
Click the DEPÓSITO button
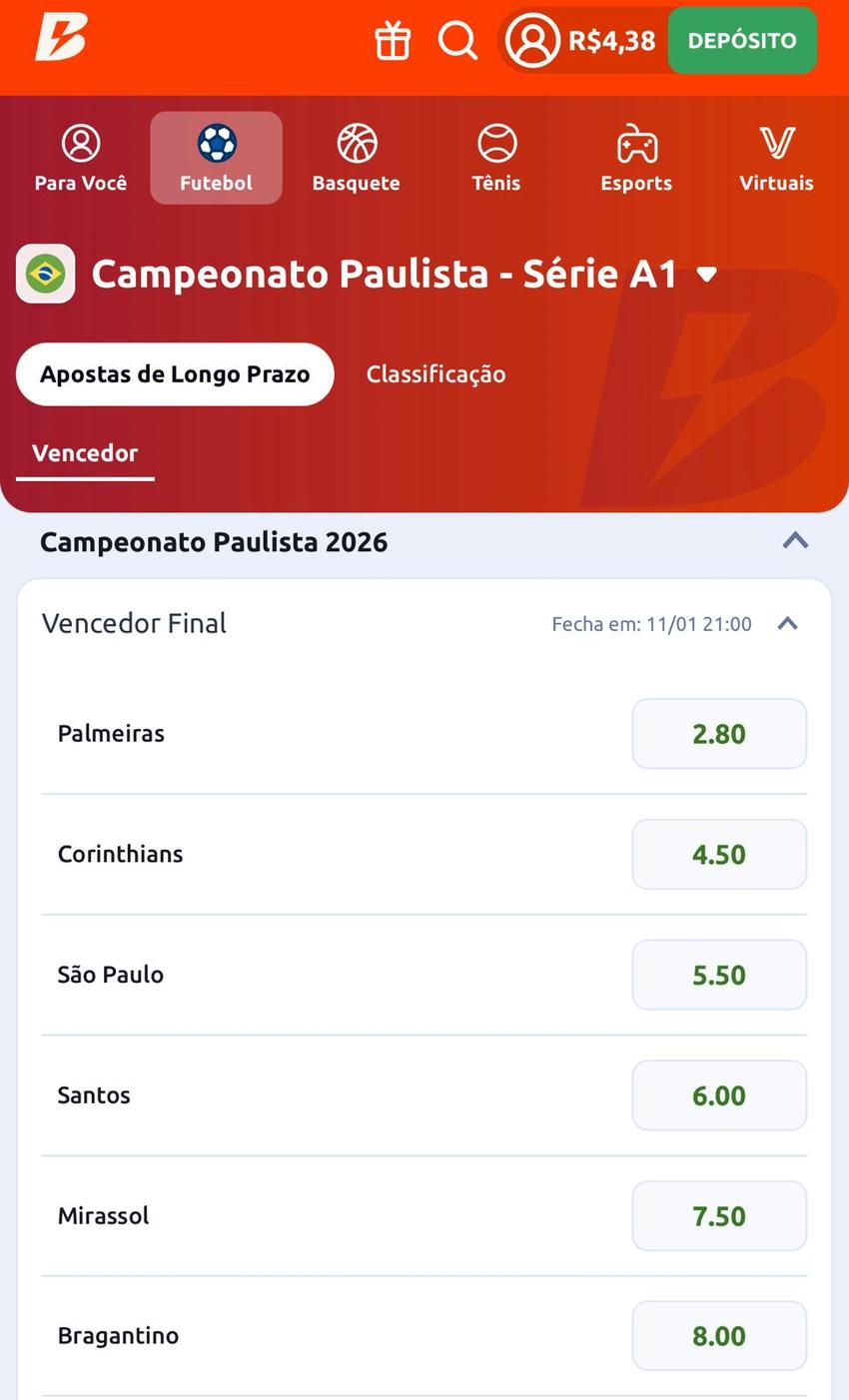point(742,41)
